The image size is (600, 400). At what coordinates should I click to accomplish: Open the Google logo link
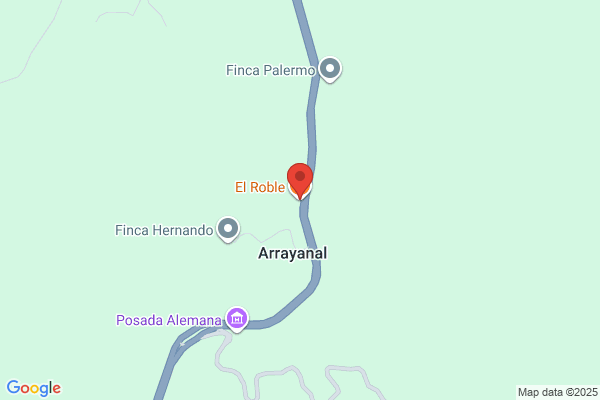click(x=33, y=388)
